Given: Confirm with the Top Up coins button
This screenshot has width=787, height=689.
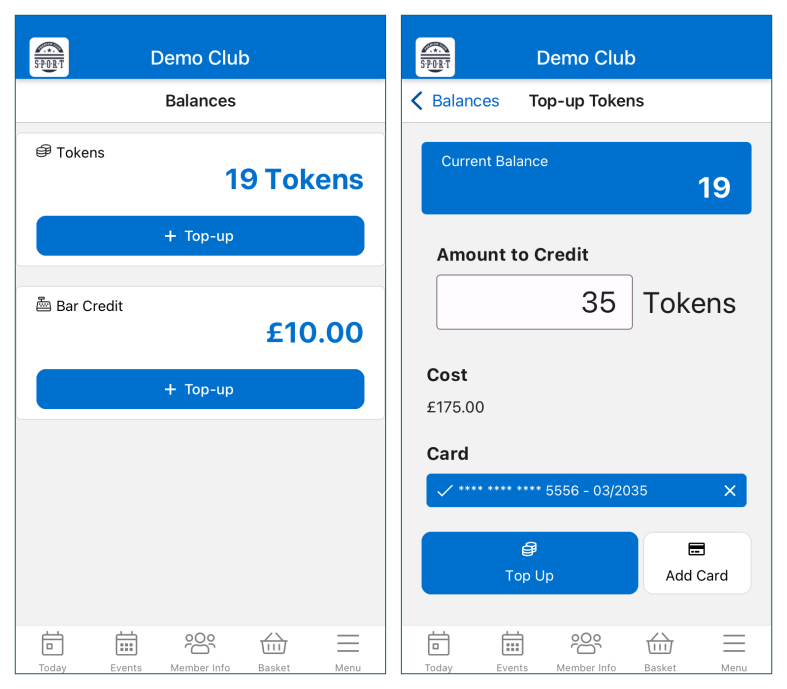Looking at the screenshot, I should click(x=529, y=563).
